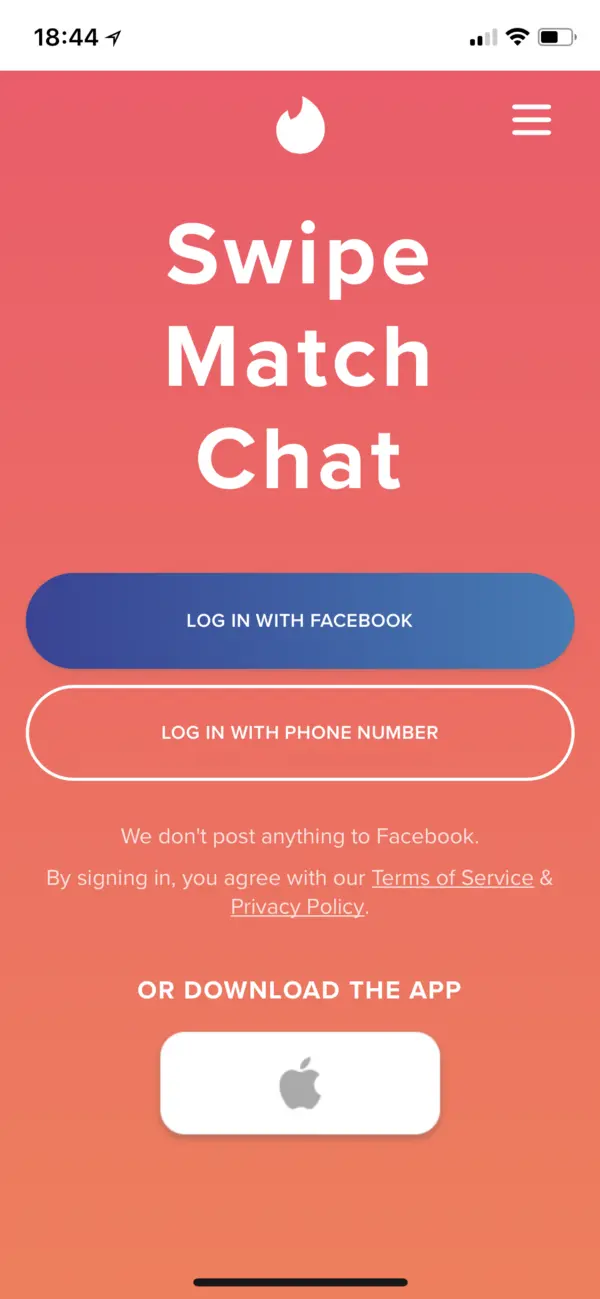
Task: Open the hamburger menu
Action: click(x=531, y=121)
